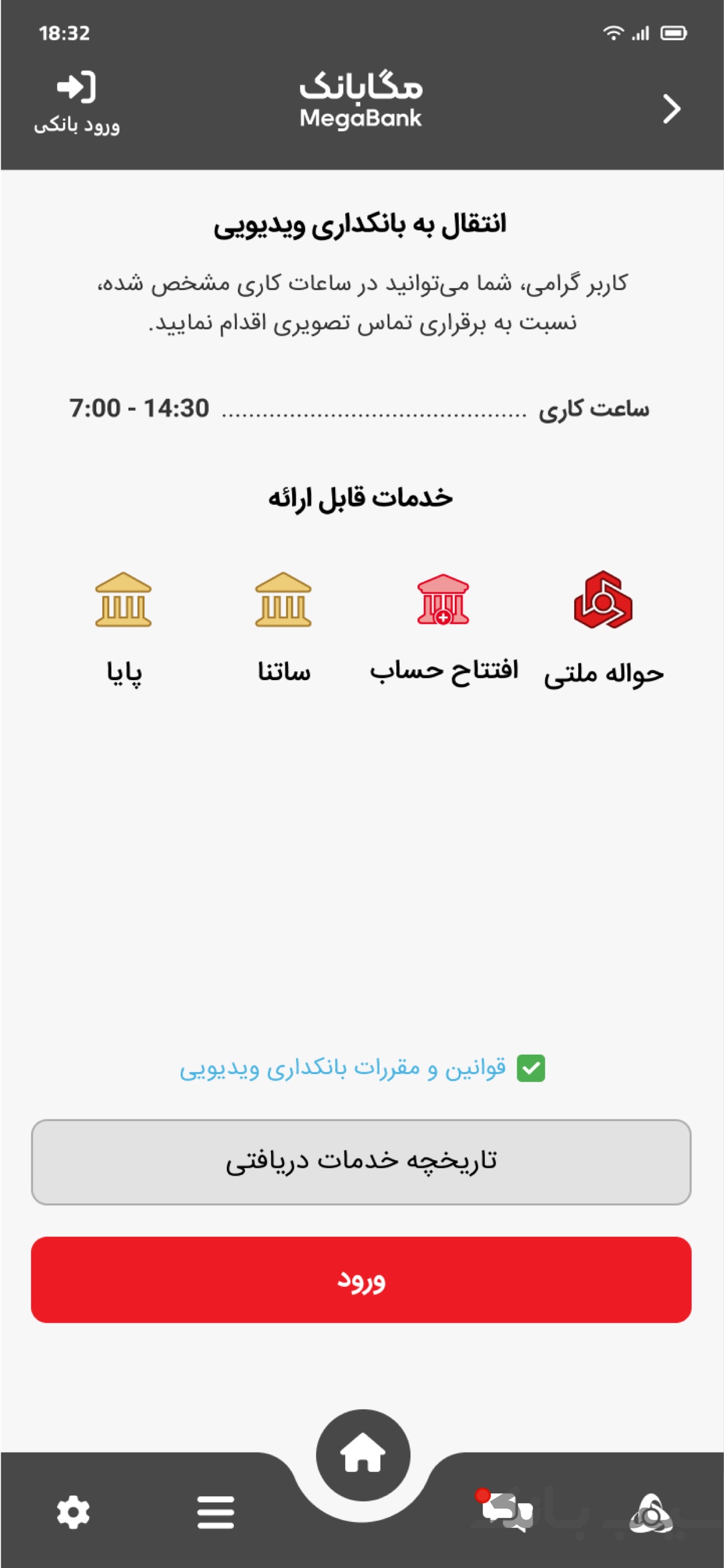Open the settings gear icon in bottom bar
Image resolution: width=724 pixels, height=1568 pixels.
(x=74, y=1514)
